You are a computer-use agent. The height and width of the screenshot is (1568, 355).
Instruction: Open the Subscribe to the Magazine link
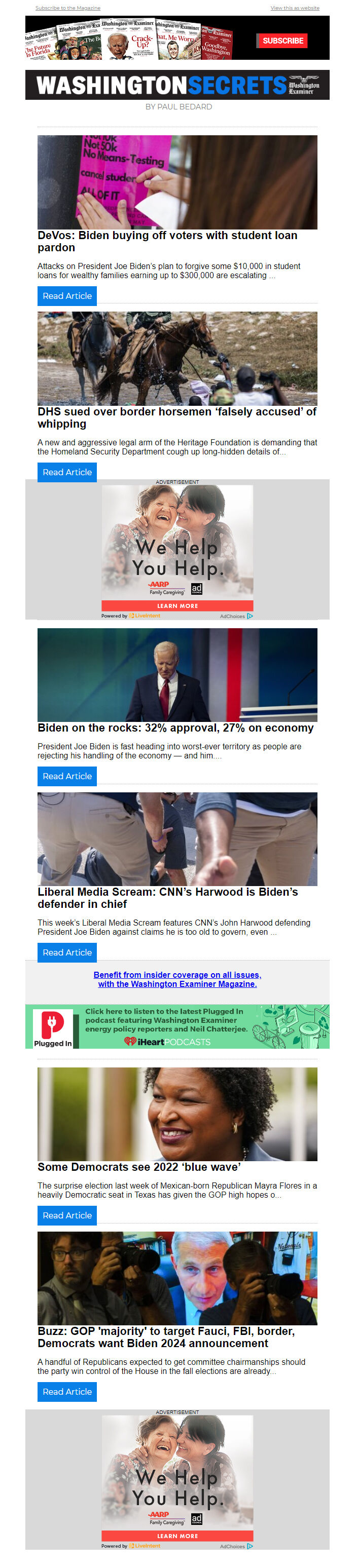click(67, 8)
